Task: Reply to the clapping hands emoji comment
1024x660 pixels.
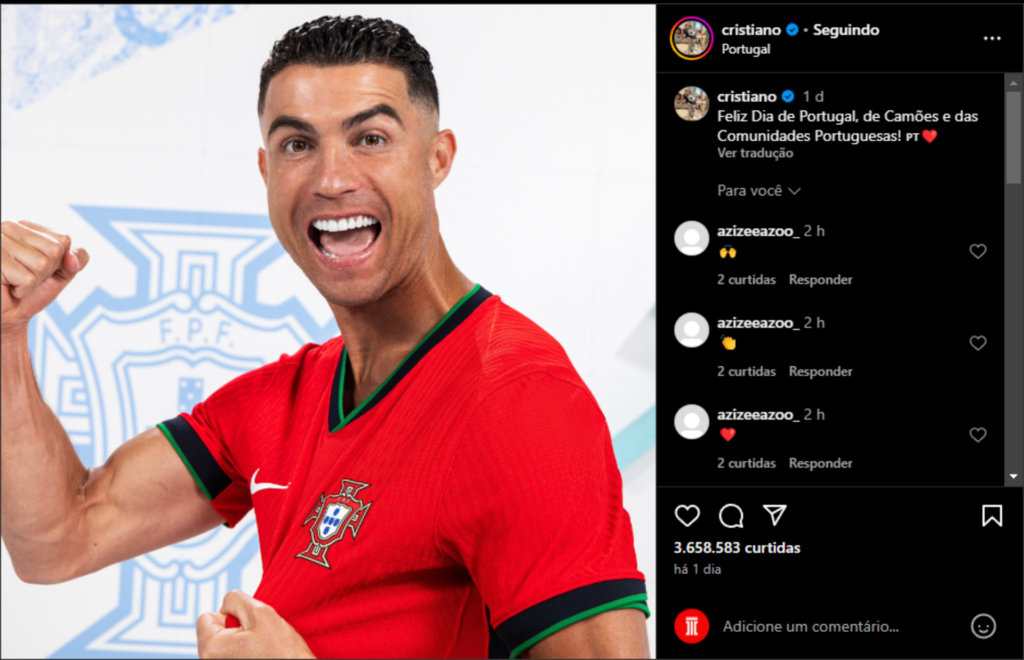Action: click(x=820, y=371)
